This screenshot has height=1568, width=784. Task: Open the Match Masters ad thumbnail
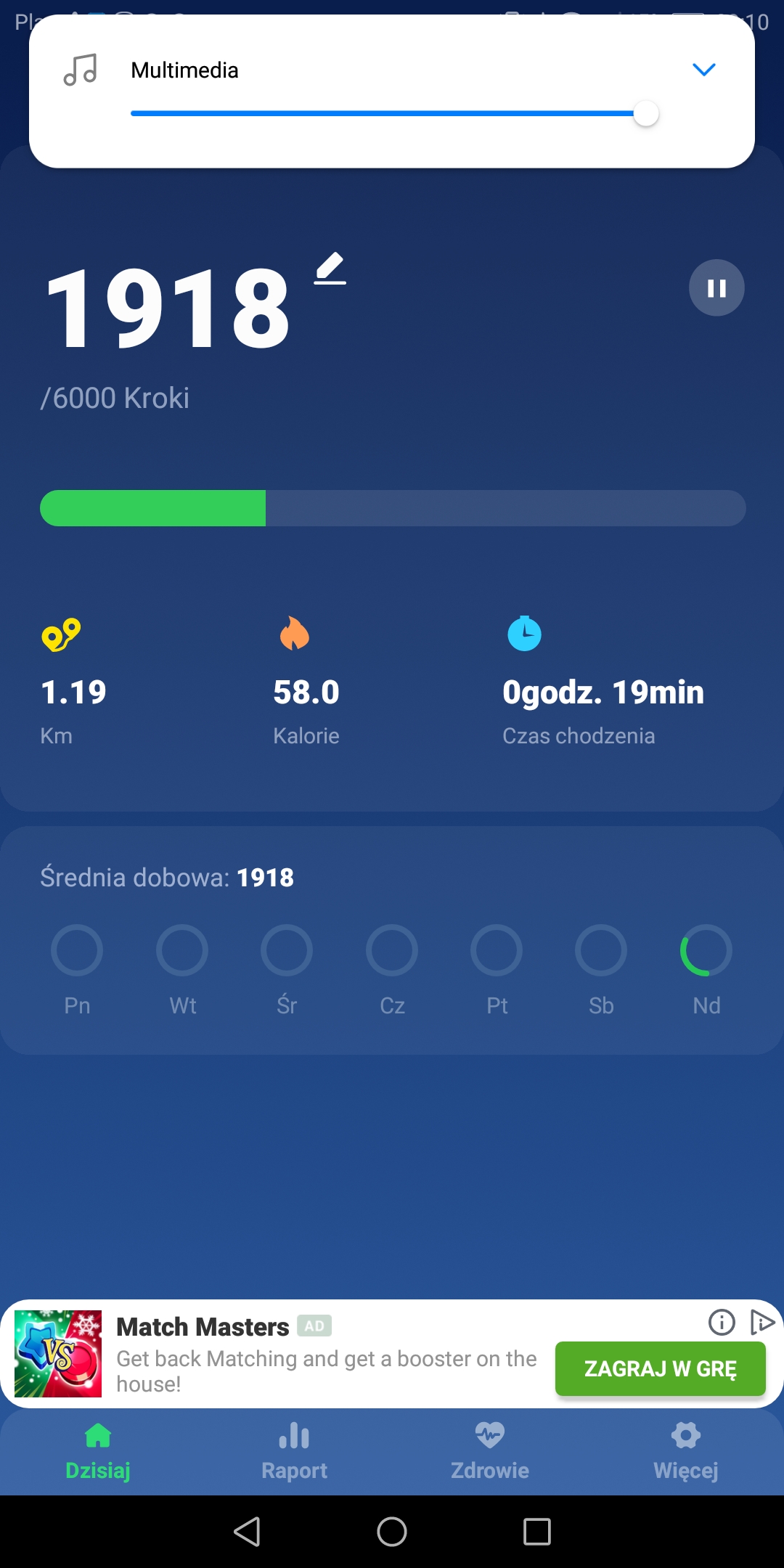[58, 1354]
